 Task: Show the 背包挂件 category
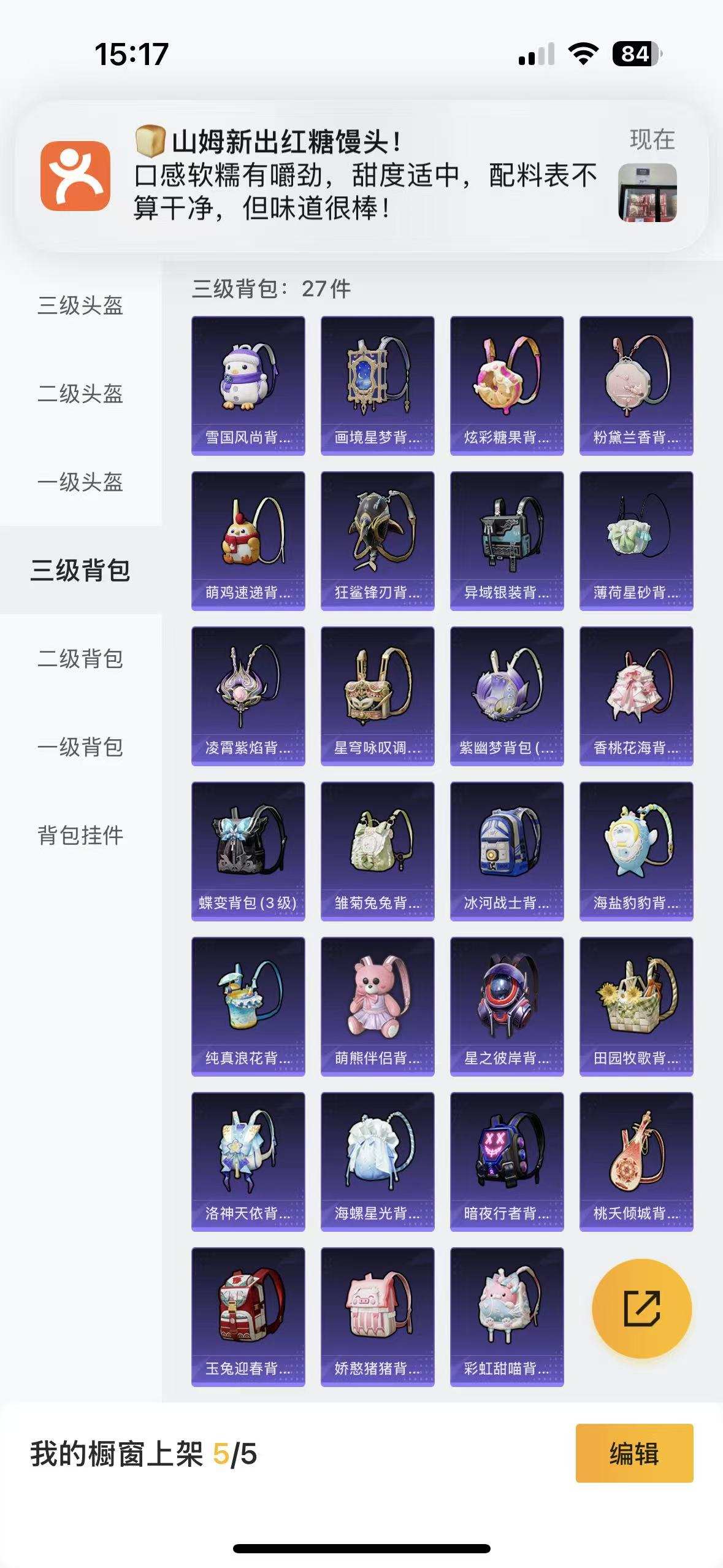pos(80,836)
